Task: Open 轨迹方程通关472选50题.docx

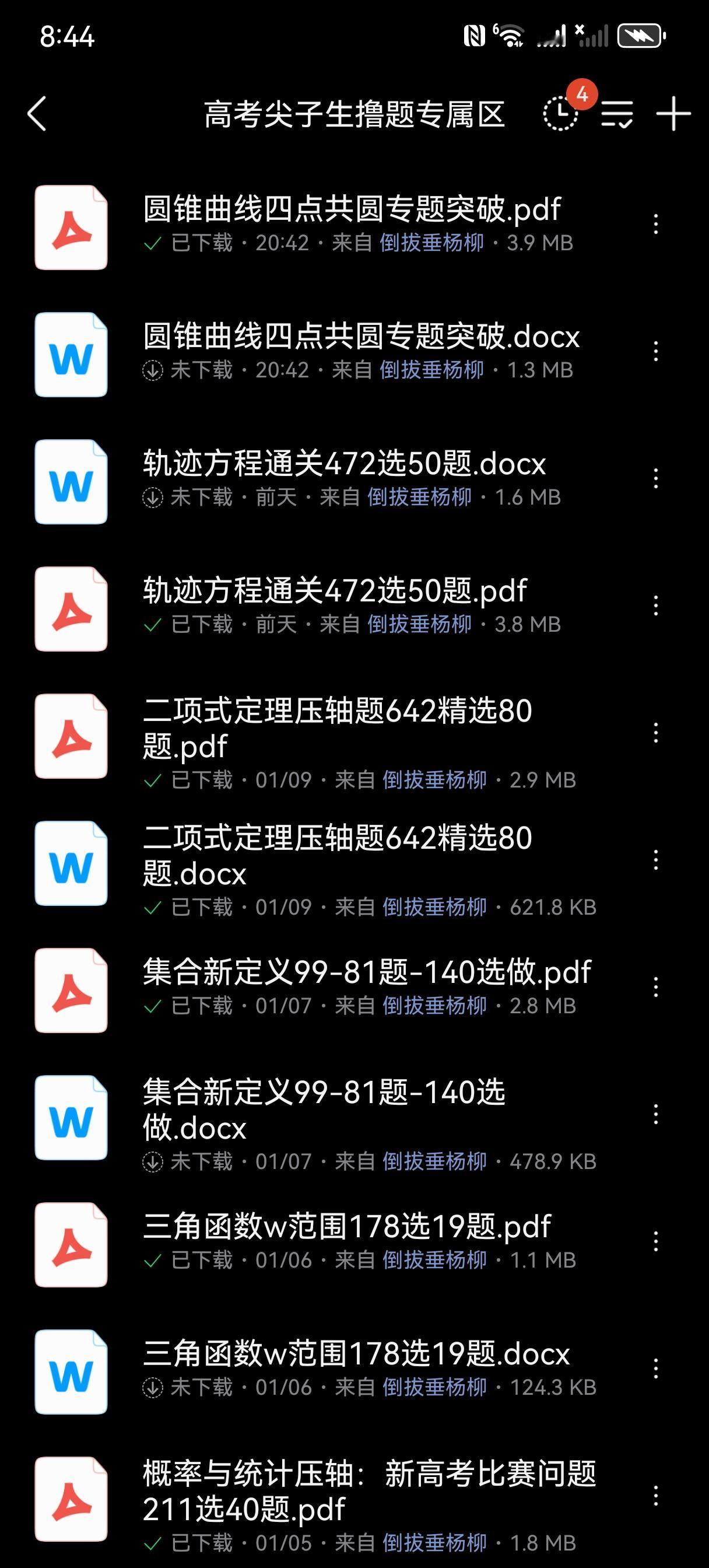Action: pos(344,464)
